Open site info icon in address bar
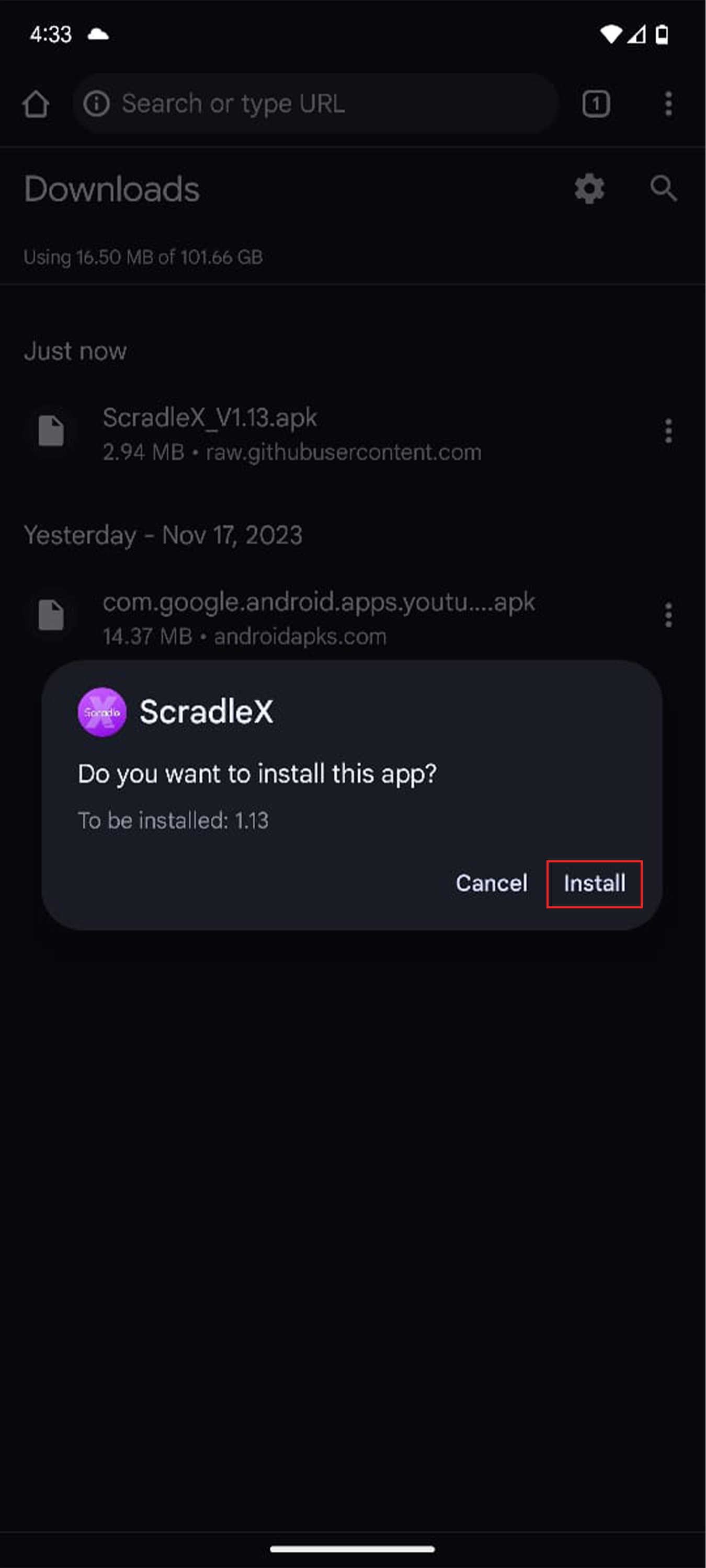 [96, 103]
